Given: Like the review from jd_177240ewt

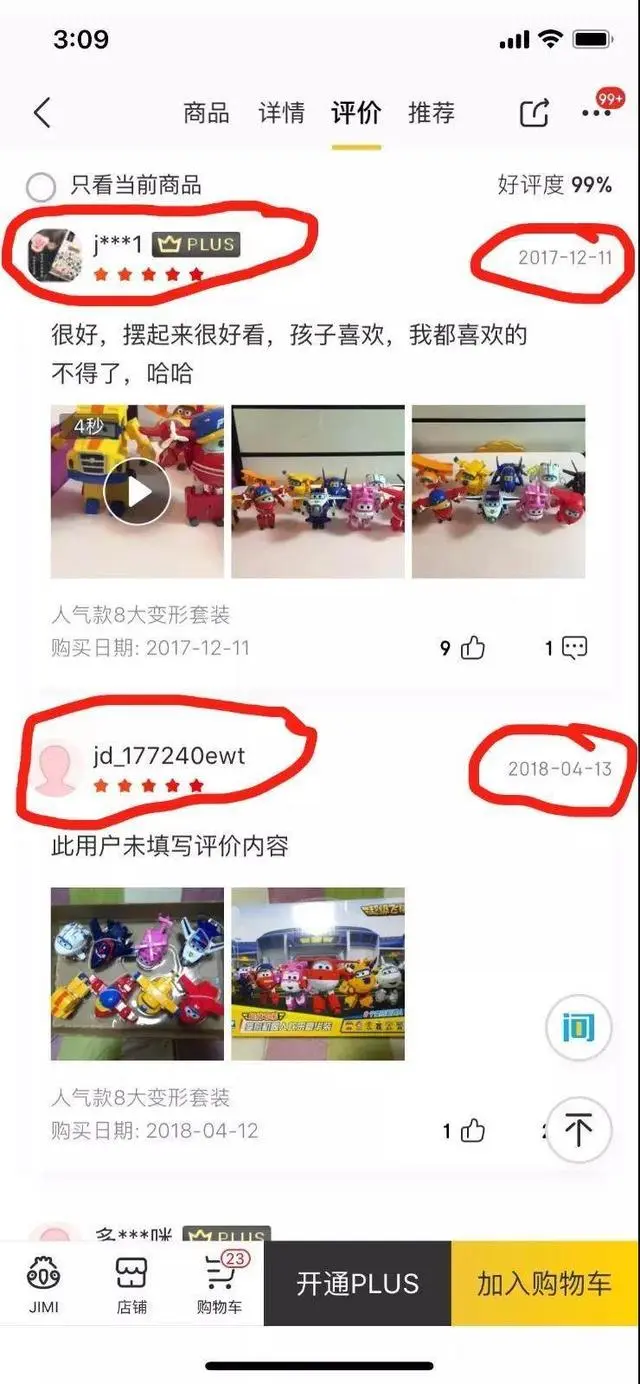Looking at the screenshot, I should pyautogui.click(x=465, y=1131).
